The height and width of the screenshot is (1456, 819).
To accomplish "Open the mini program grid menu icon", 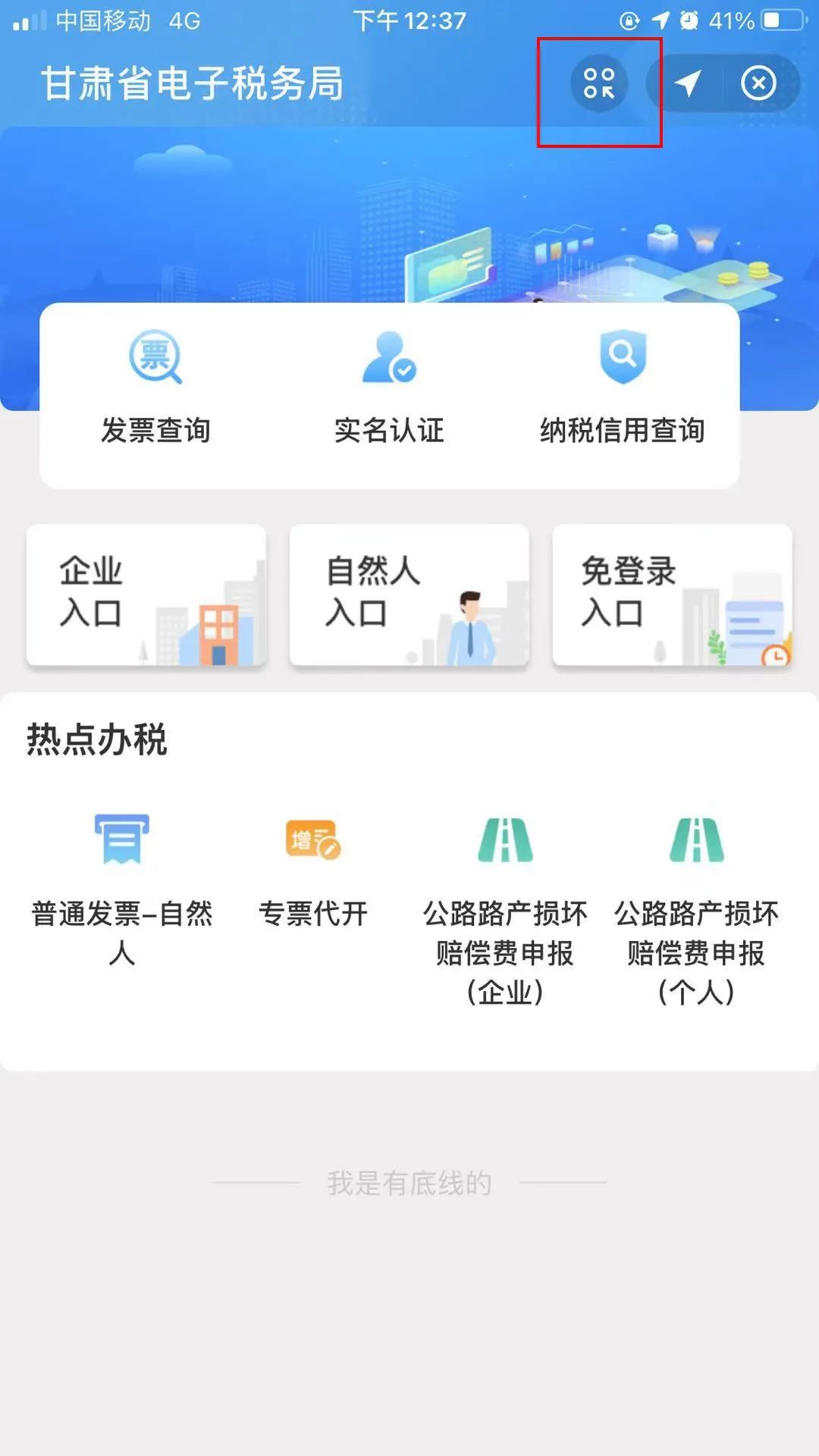I will (x=599, y=83).
